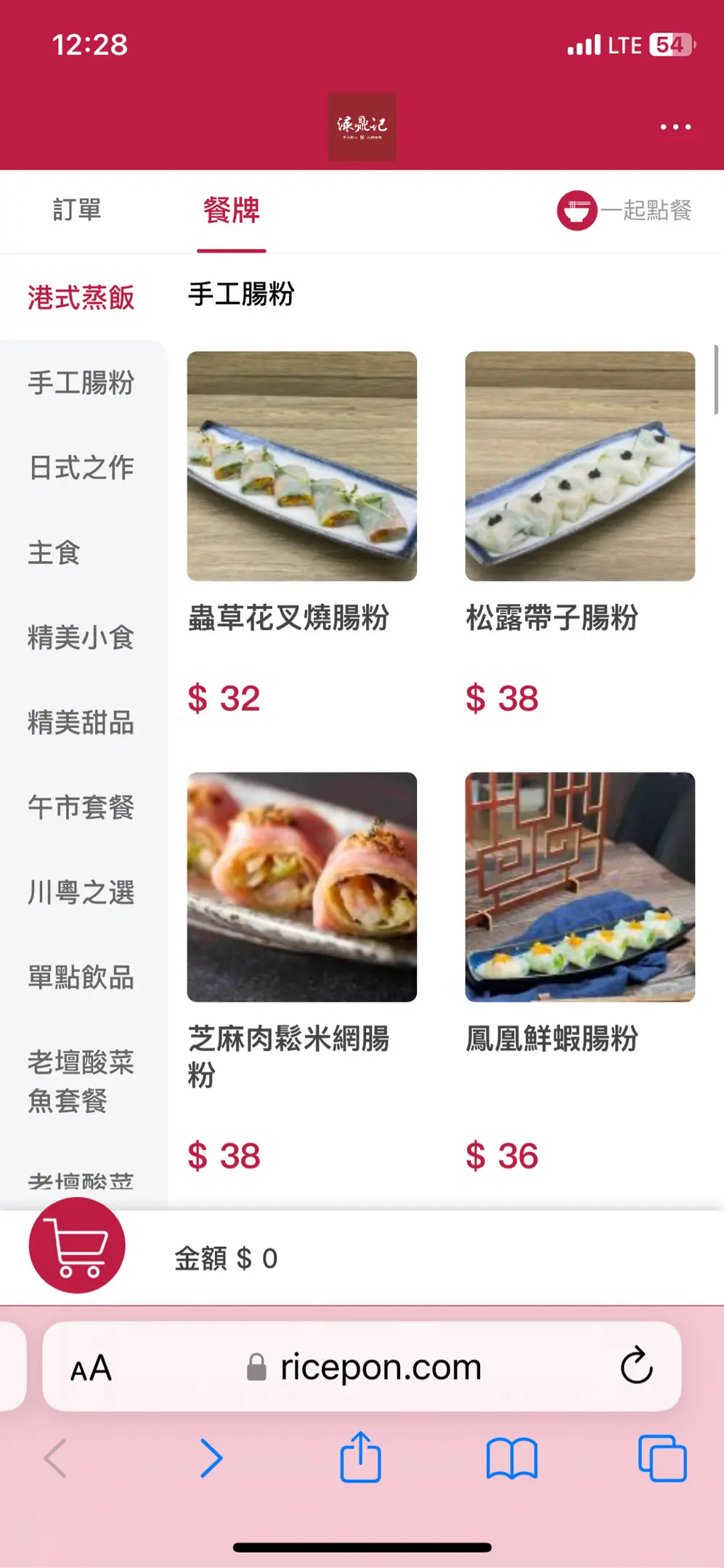Select the 芝麻肉鬆米網腸粉 dish
Image resolution: width=724 pixels, height=1568 pixels.
pyautogui.click(x=301, y=887)
